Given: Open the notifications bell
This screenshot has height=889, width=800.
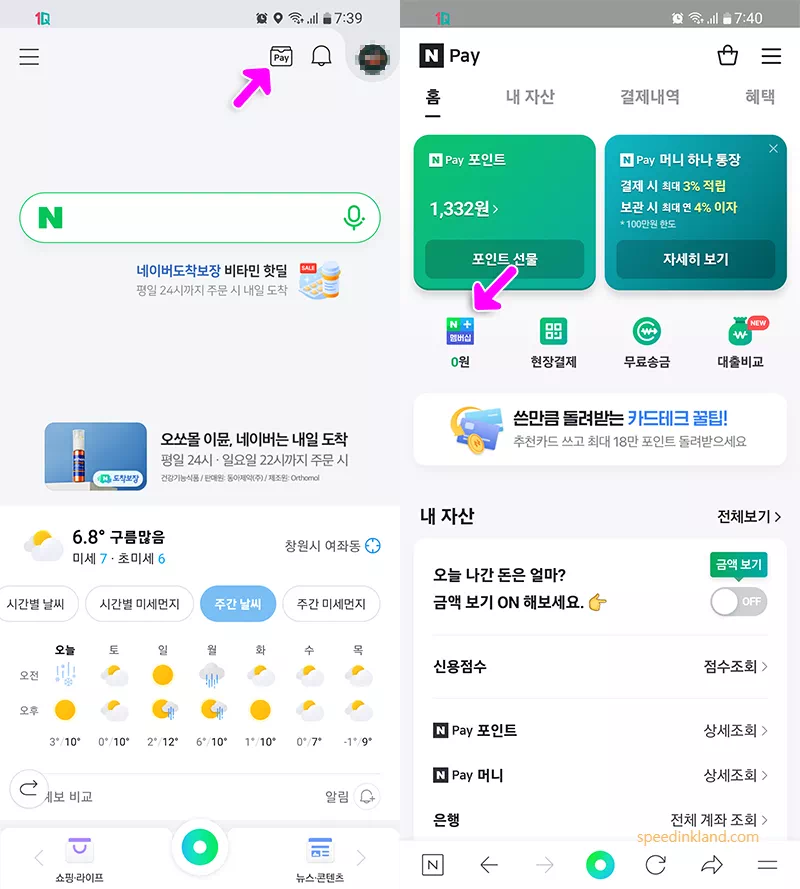Looking at the screenshot, I should [321, 56].
